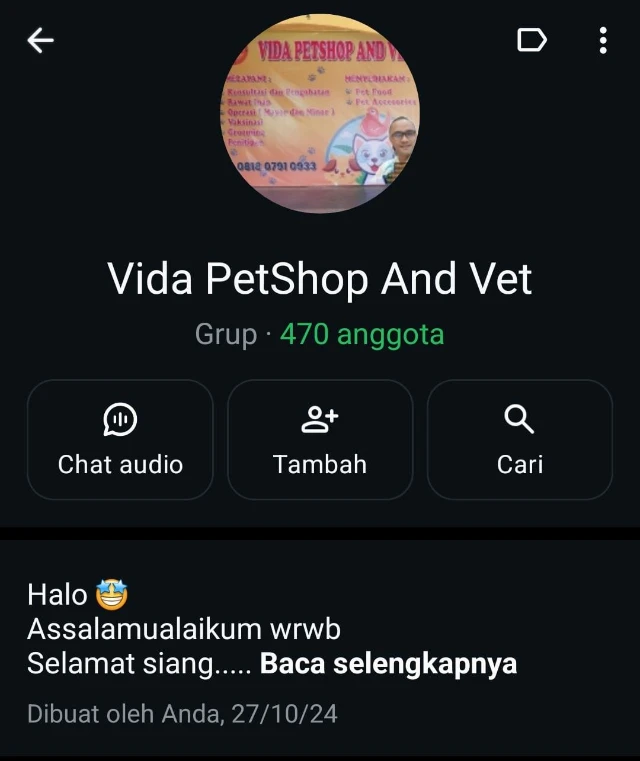The height and width of the screenshot is (761, 640).
Task: Go back using the arrow icon
Action: [x=41, y=40]
